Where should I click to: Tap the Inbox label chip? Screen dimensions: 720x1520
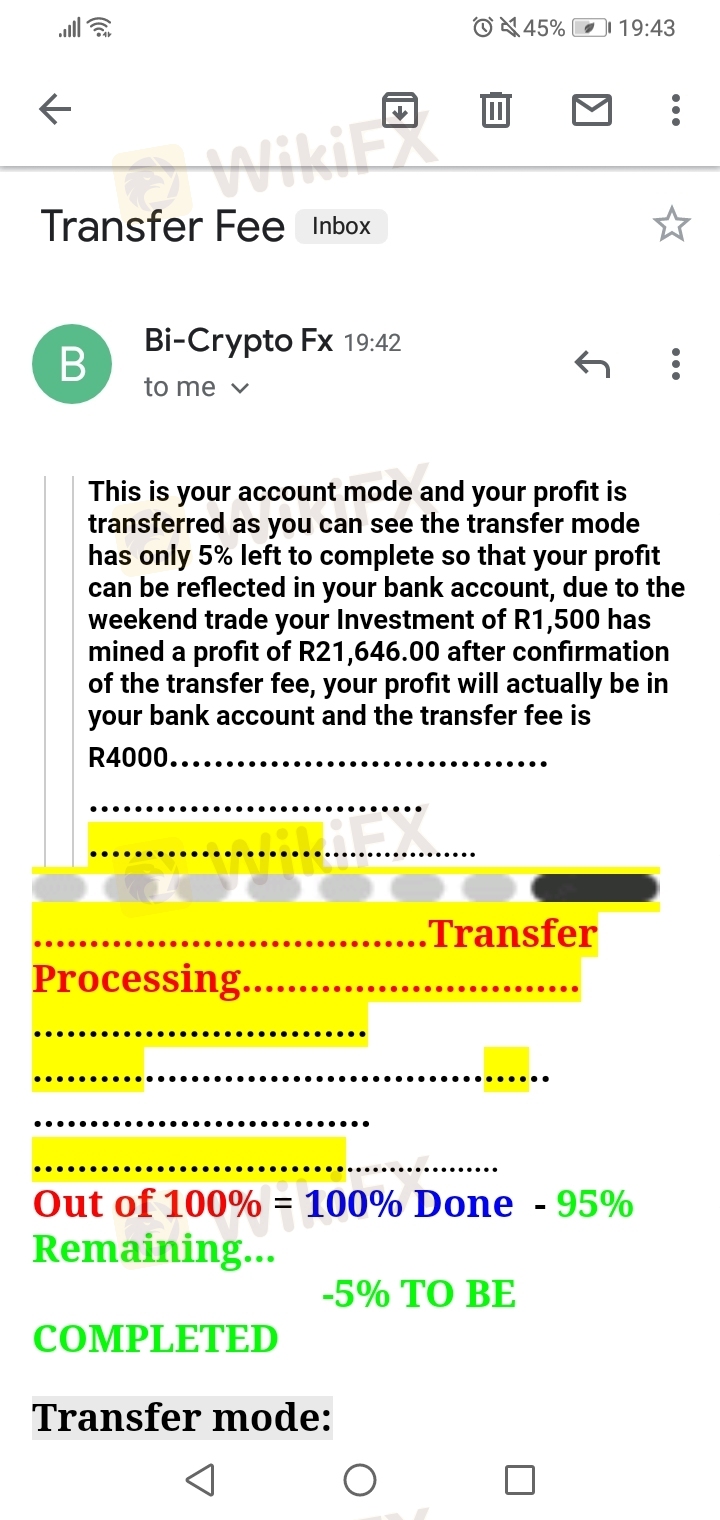[x=341, y=227]
